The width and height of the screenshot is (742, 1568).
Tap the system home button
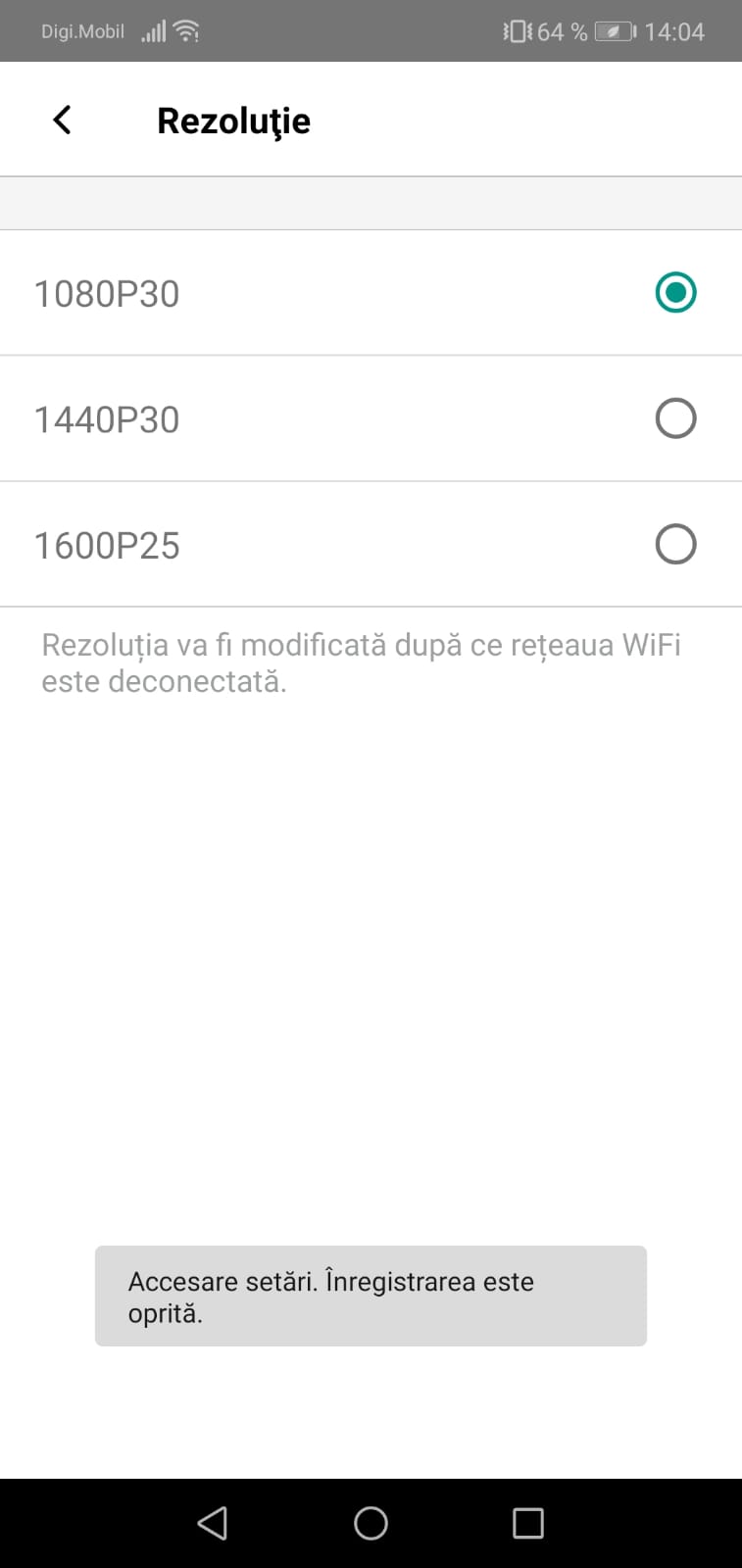click(371, 1523)
